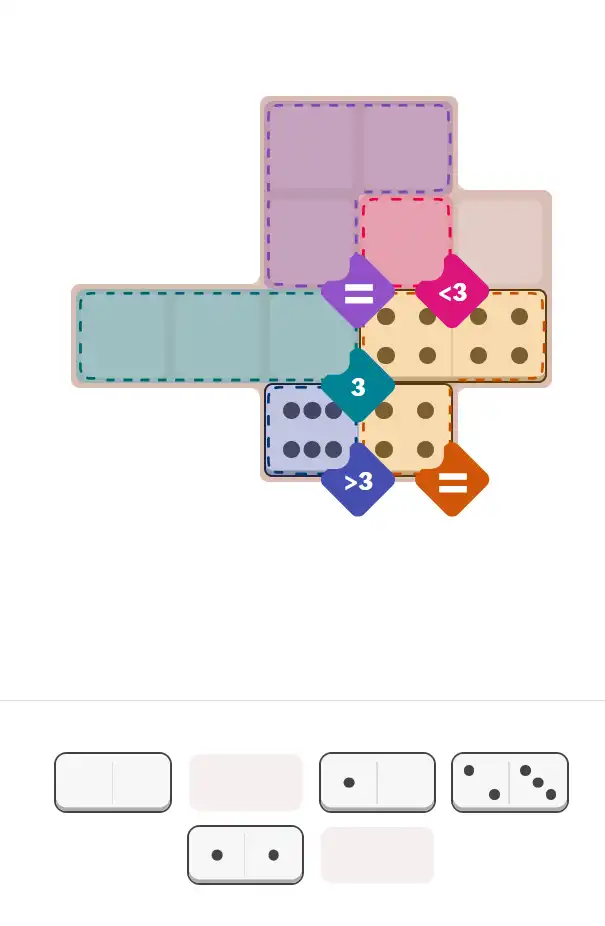
Task: Select the two-and-three domino in tray
Action: click(x=510, y=781)
